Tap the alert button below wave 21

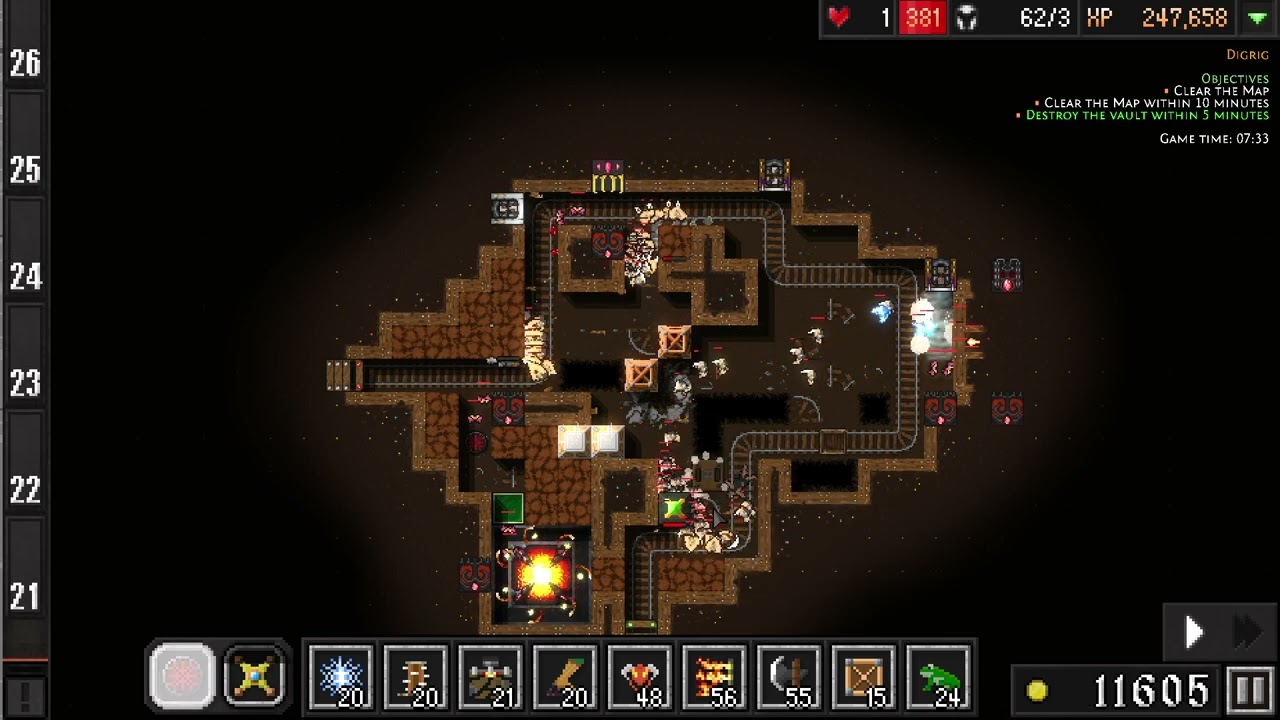tap(25, 693)
